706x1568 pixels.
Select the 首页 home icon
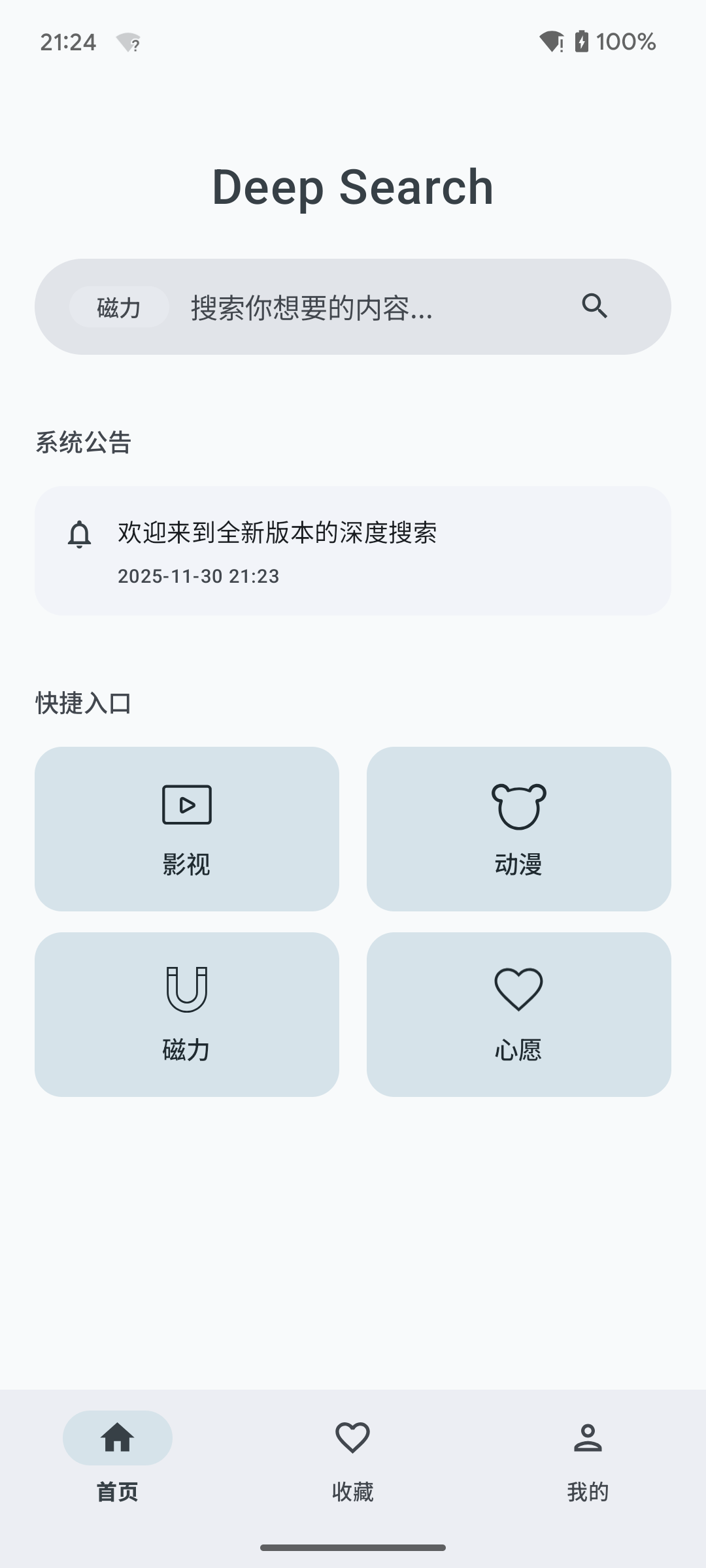coord(118,1437)
